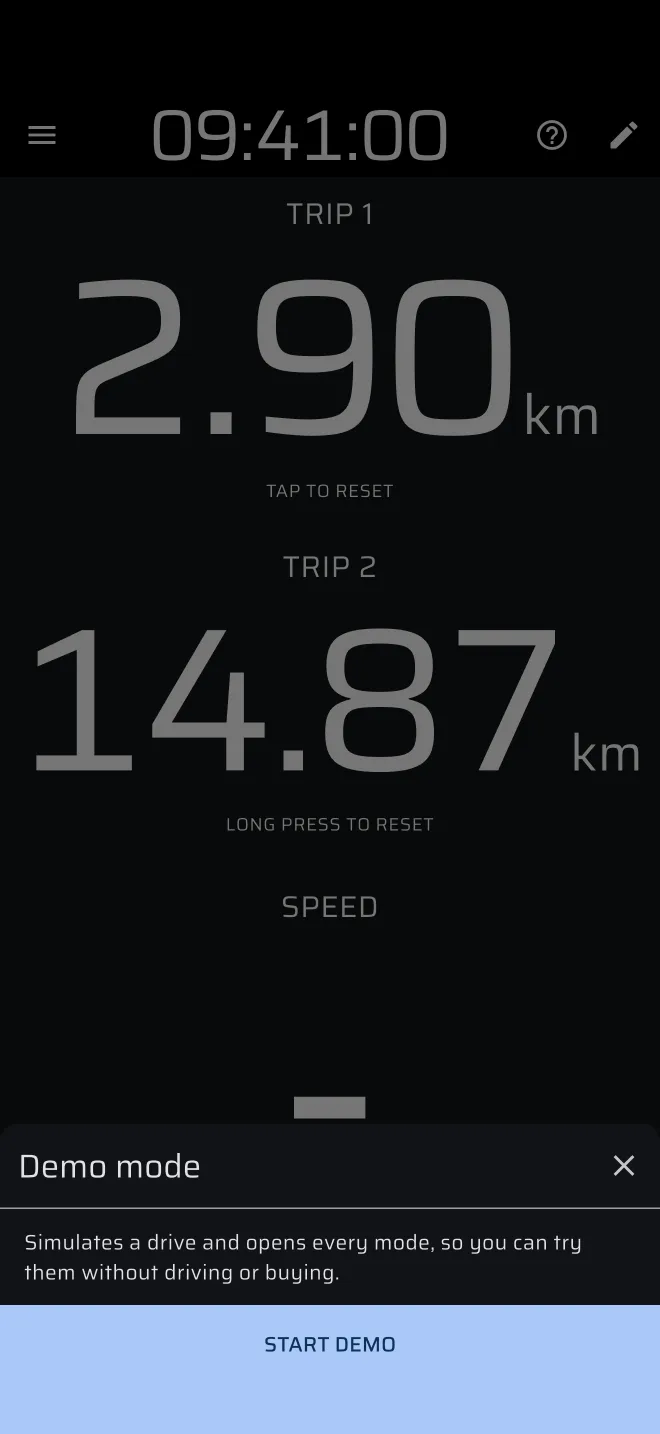
Task: Close the Demo mode panel
Action: click(x=624, y=1165)
